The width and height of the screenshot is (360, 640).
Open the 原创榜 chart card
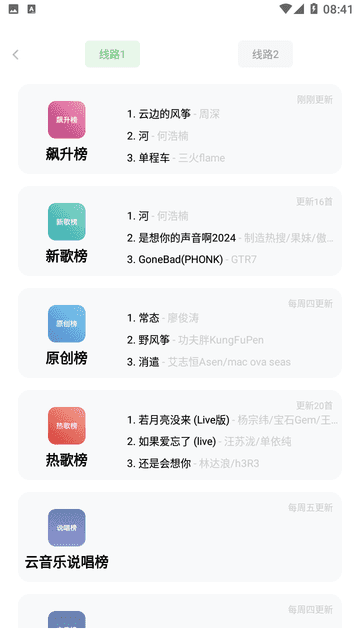(x=180, y=333)
